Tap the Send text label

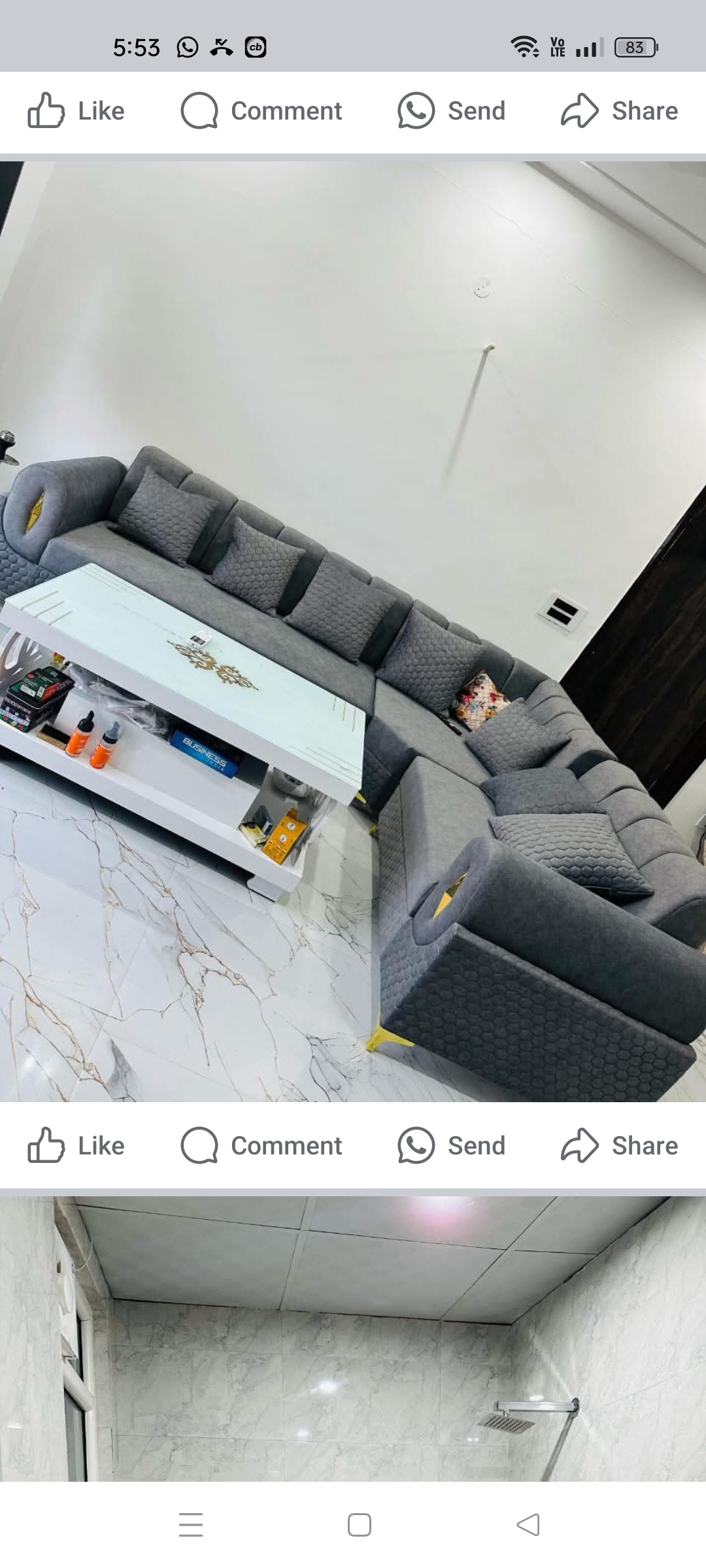point(477,110)
